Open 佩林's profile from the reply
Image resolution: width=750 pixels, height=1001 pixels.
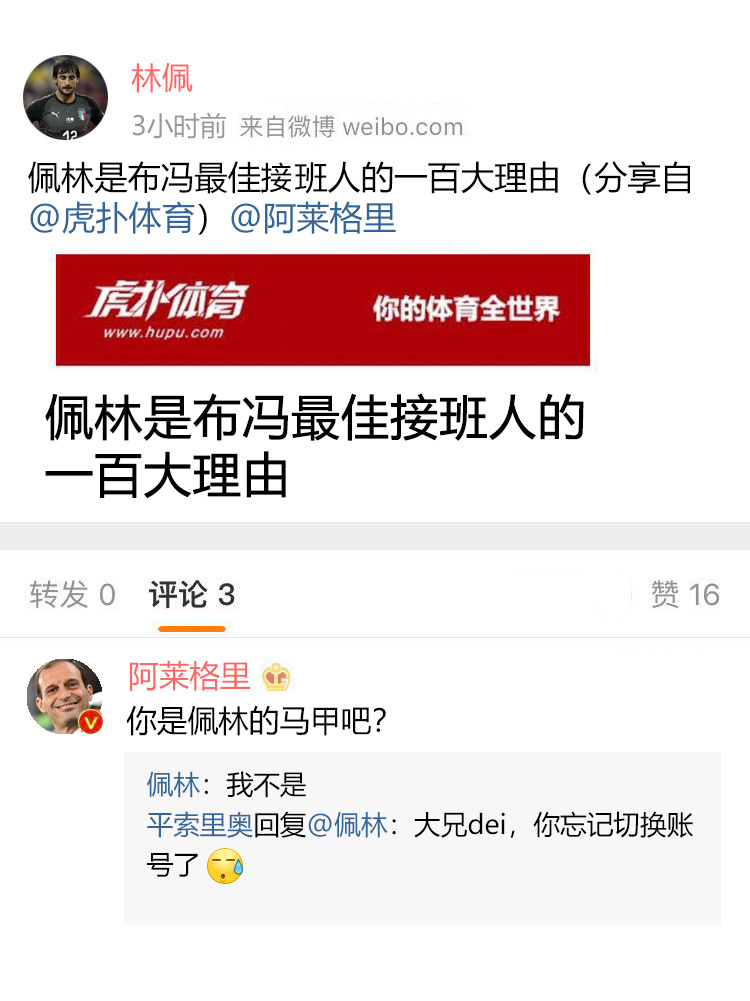[x=172, y=784]
